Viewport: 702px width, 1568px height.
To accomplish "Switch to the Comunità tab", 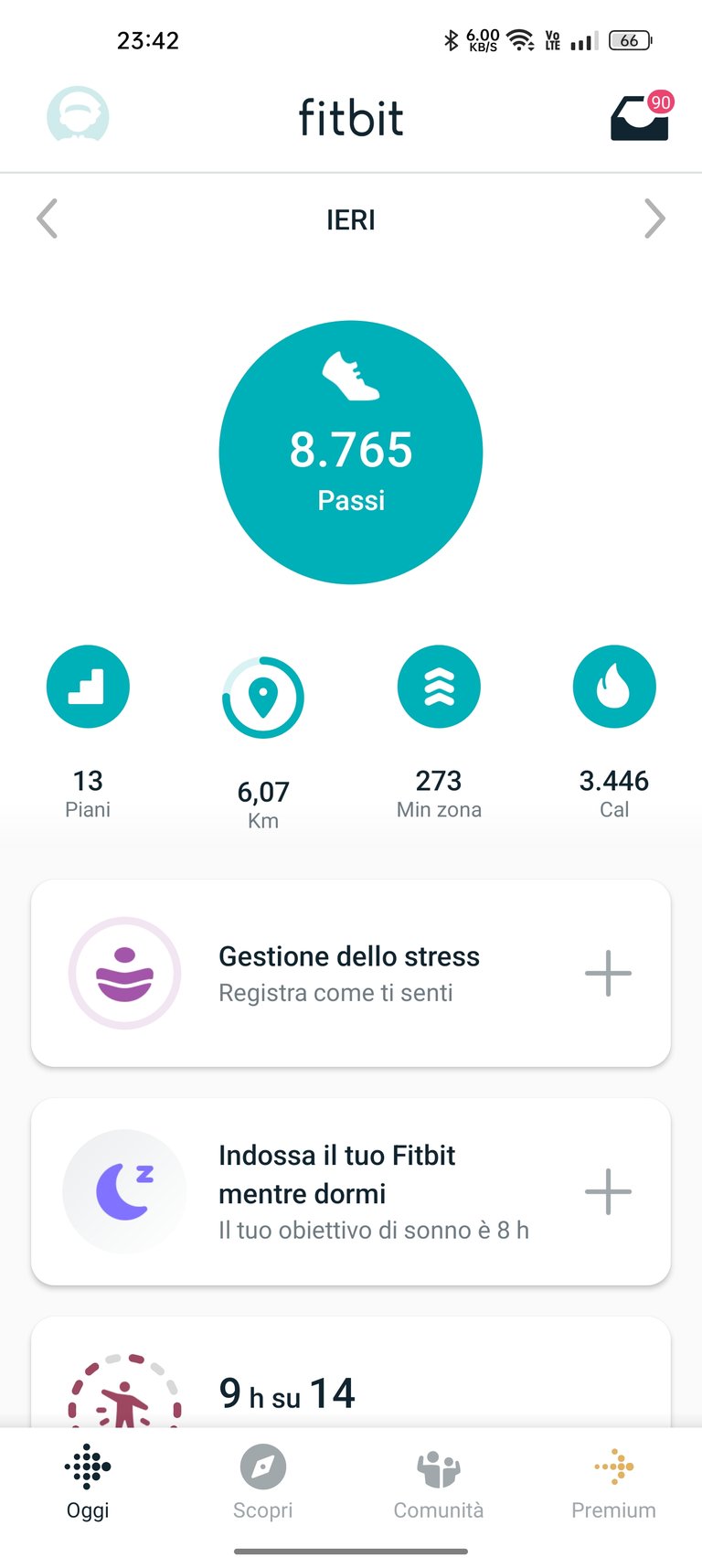I will [x=439, y=1482].
